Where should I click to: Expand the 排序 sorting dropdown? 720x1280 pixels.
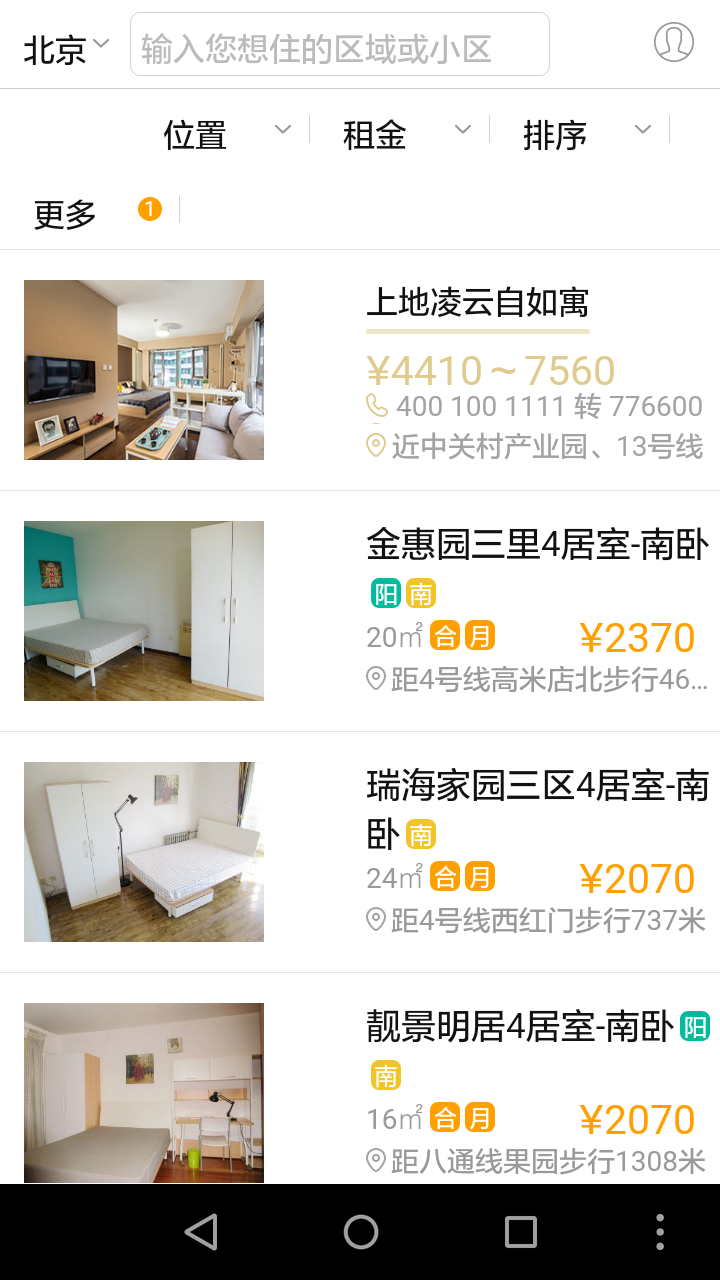tap(584, 132)
